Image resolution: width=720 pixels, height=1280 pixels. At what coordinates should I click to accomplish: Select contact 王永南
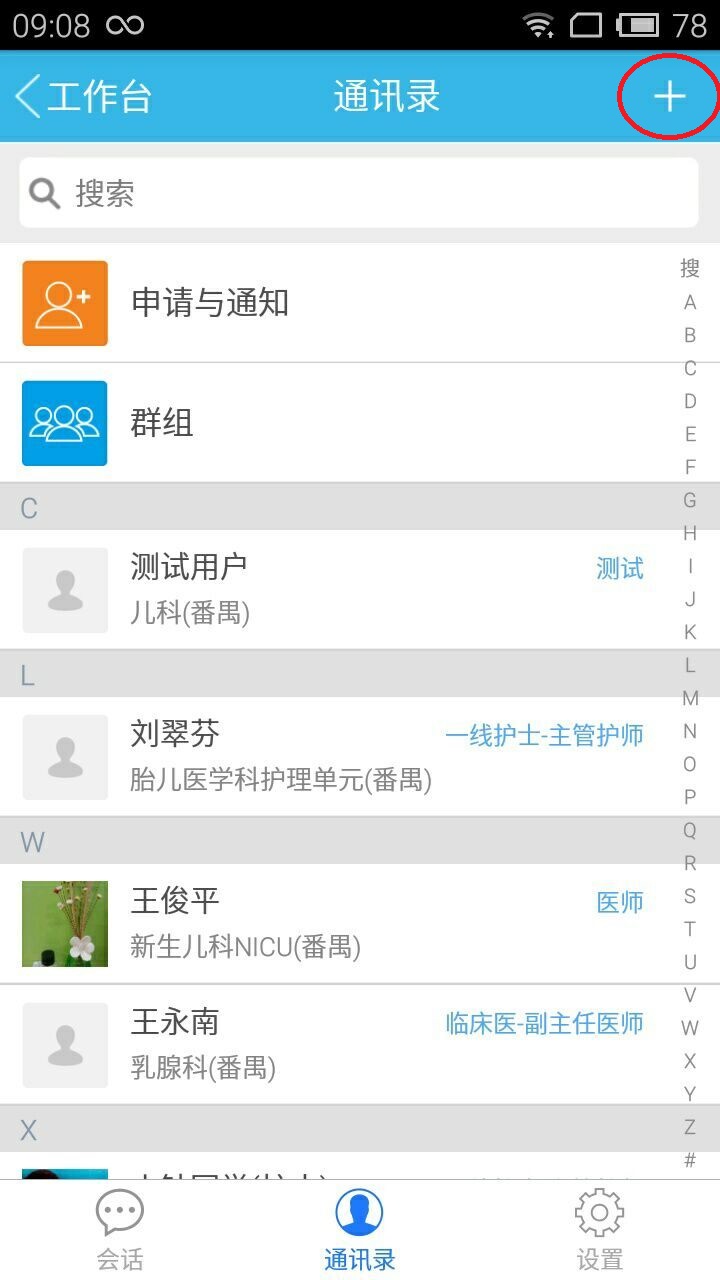[x=340, y=1044]
